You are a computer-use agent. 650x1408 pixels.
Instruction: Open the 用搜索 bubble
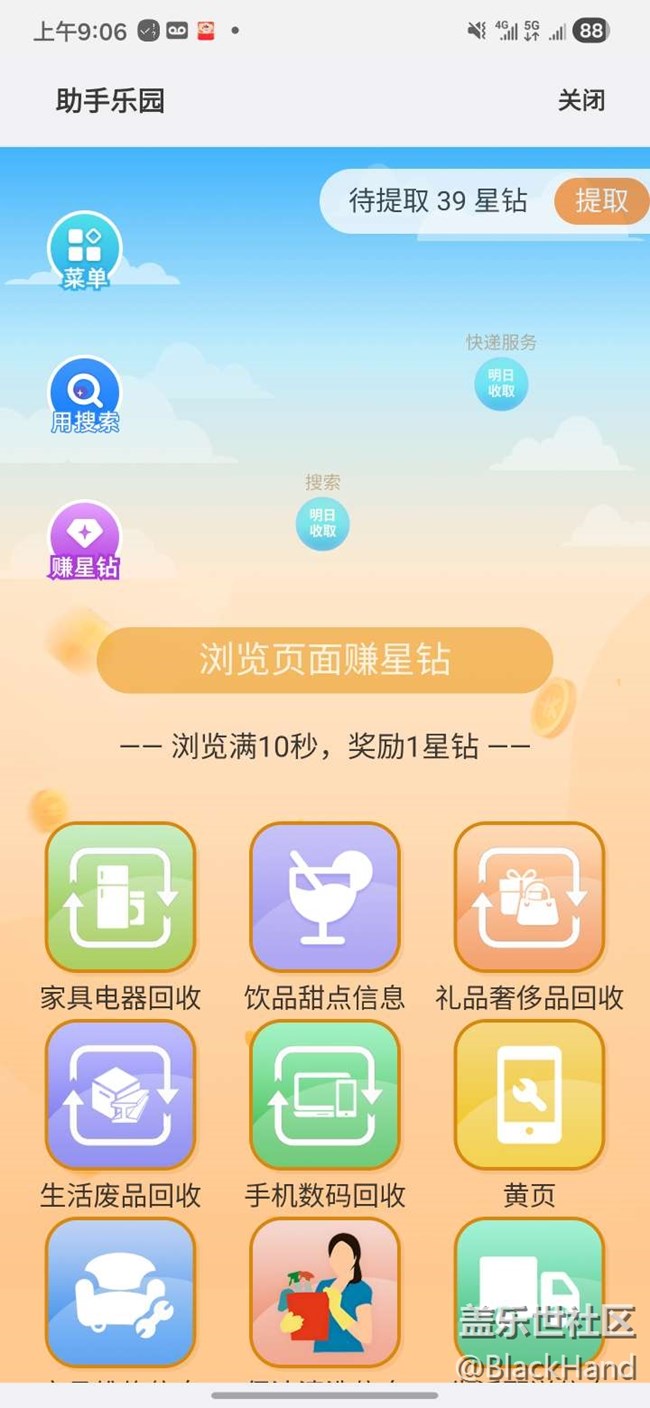85,395
